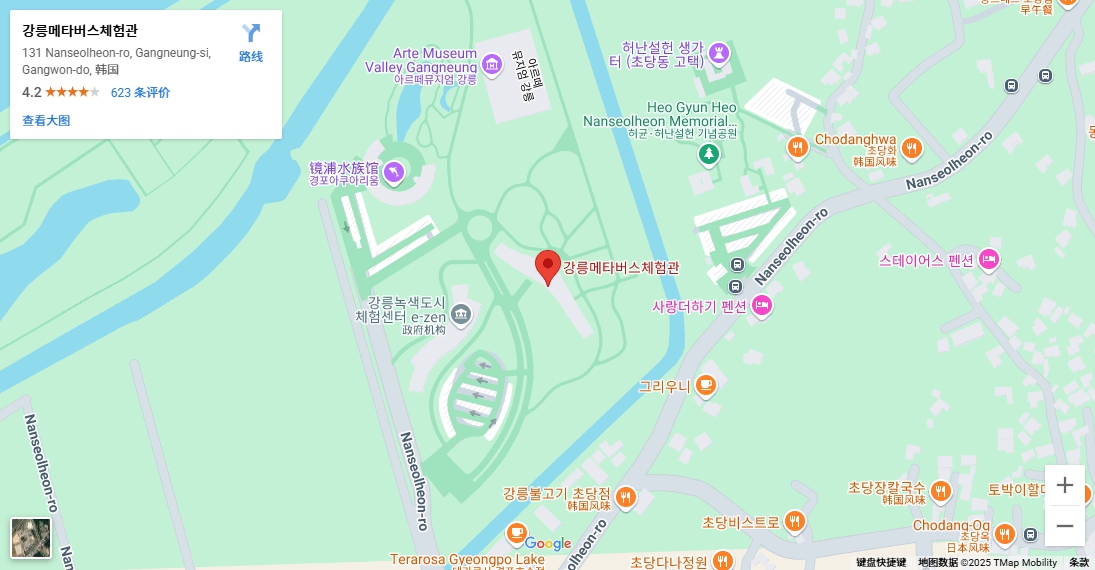Tap the 镜浦水族馆 aquarium marker
Viewport: 1095px width, 570px height.
coord(394,174)
